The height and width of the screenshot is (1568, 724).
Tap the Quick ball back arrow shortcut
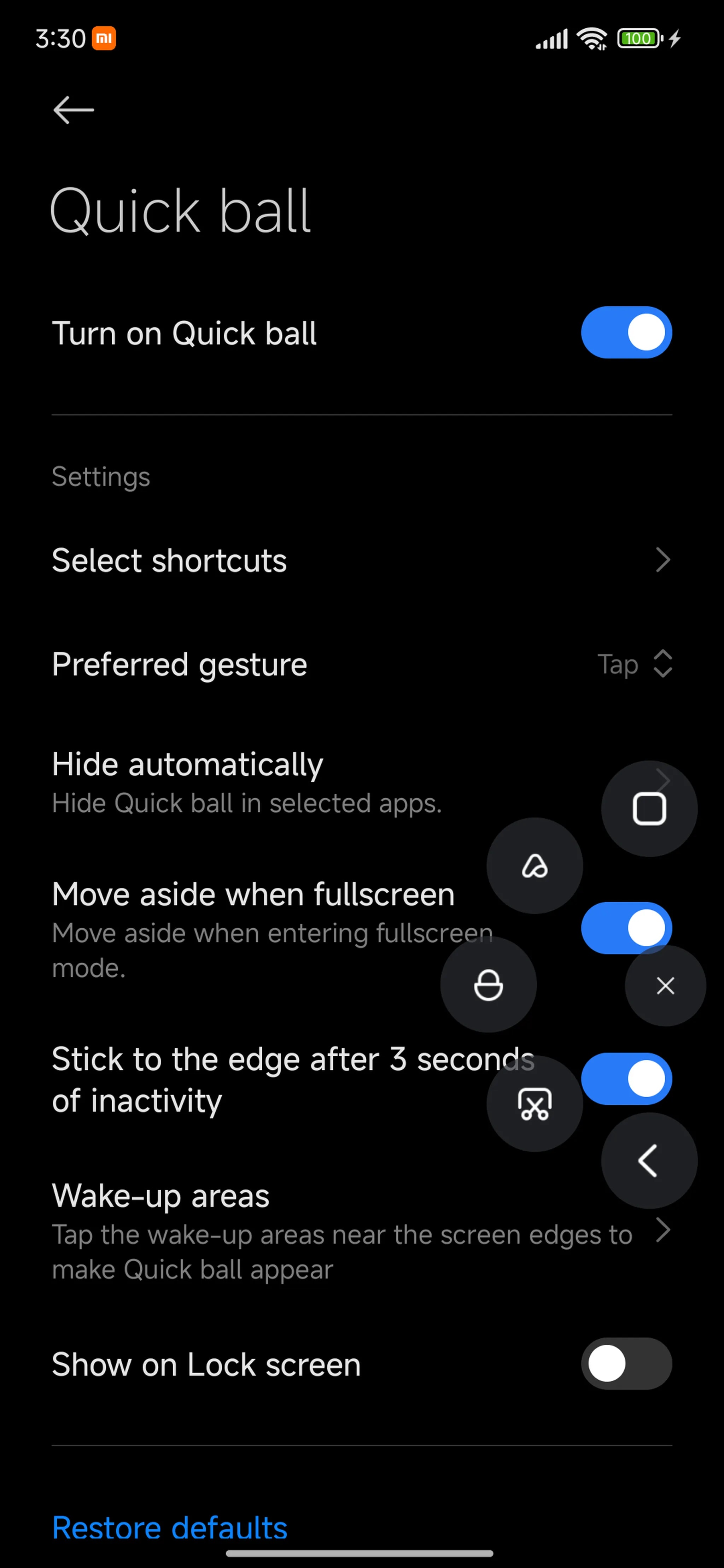pos(649,1161)
